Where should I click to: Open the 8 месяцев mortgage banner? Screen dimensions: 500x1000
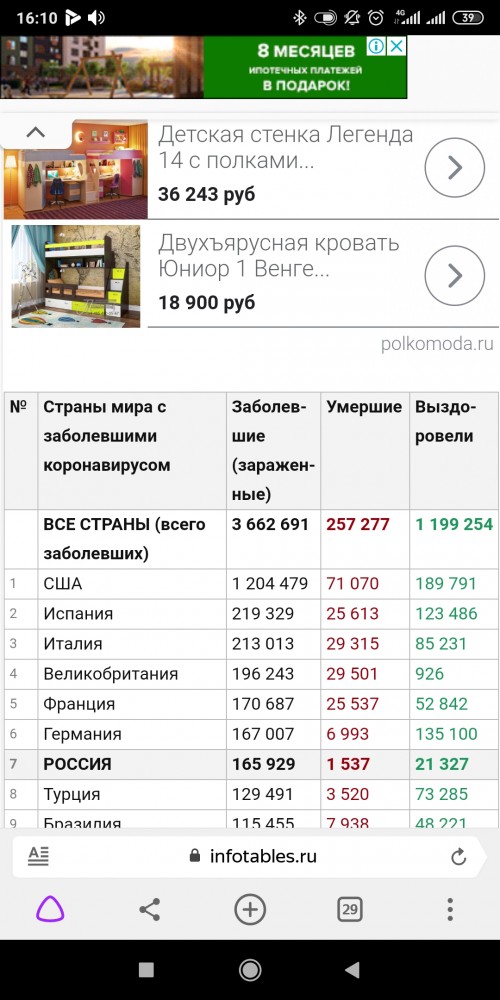tap(203, 67)
